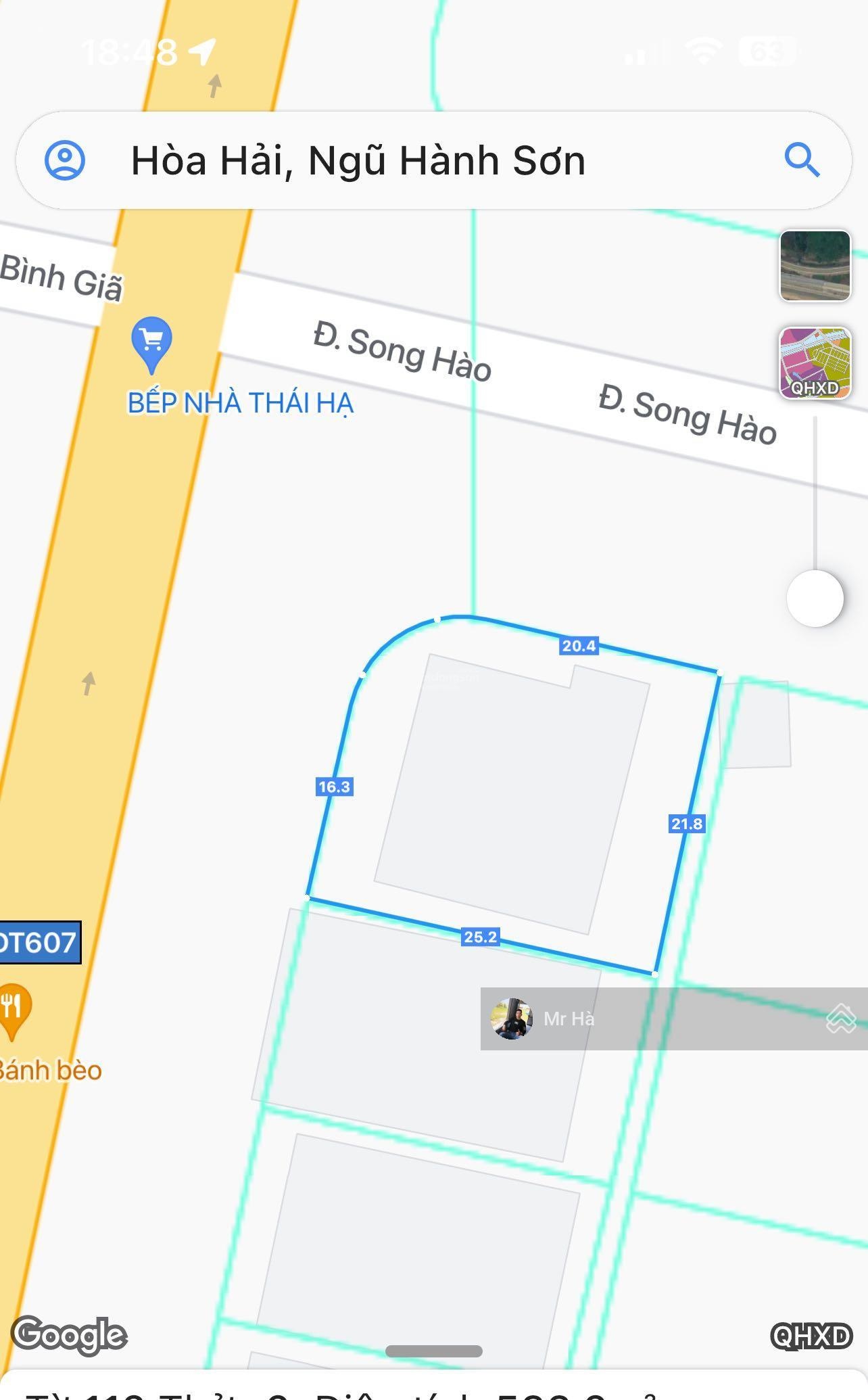Viewport: 868px width, 1400px height.
Task: Select the QHXD planning map layer
Action: click(815, 363)
